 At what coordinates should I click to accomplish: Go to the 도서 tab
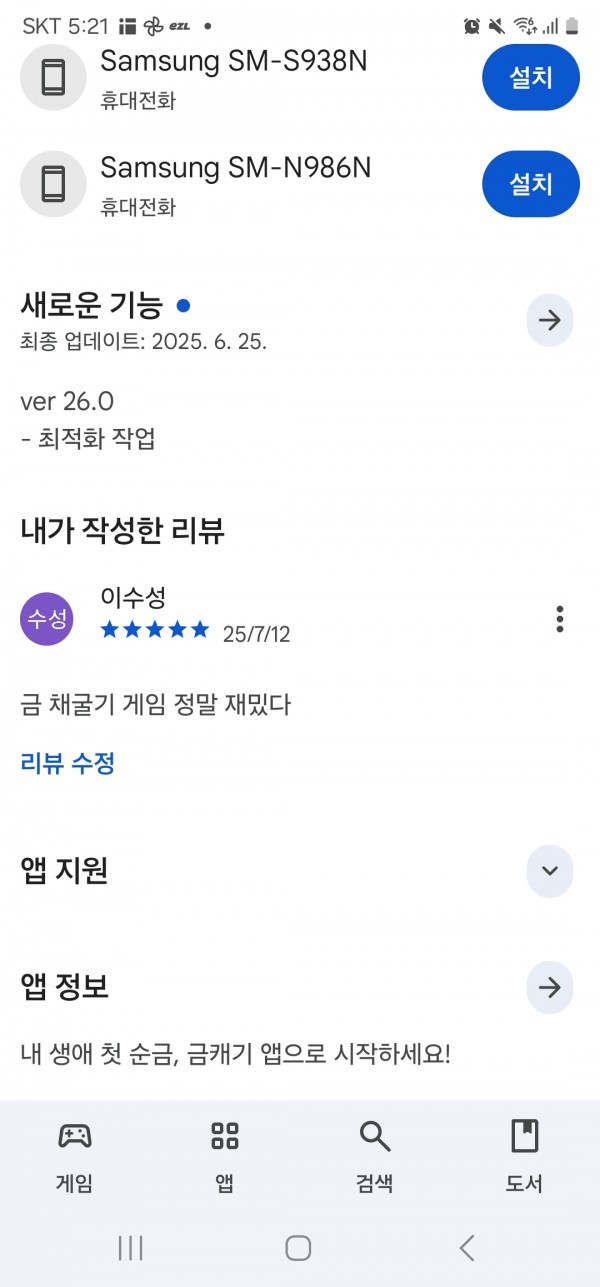tap(524, 1156)
